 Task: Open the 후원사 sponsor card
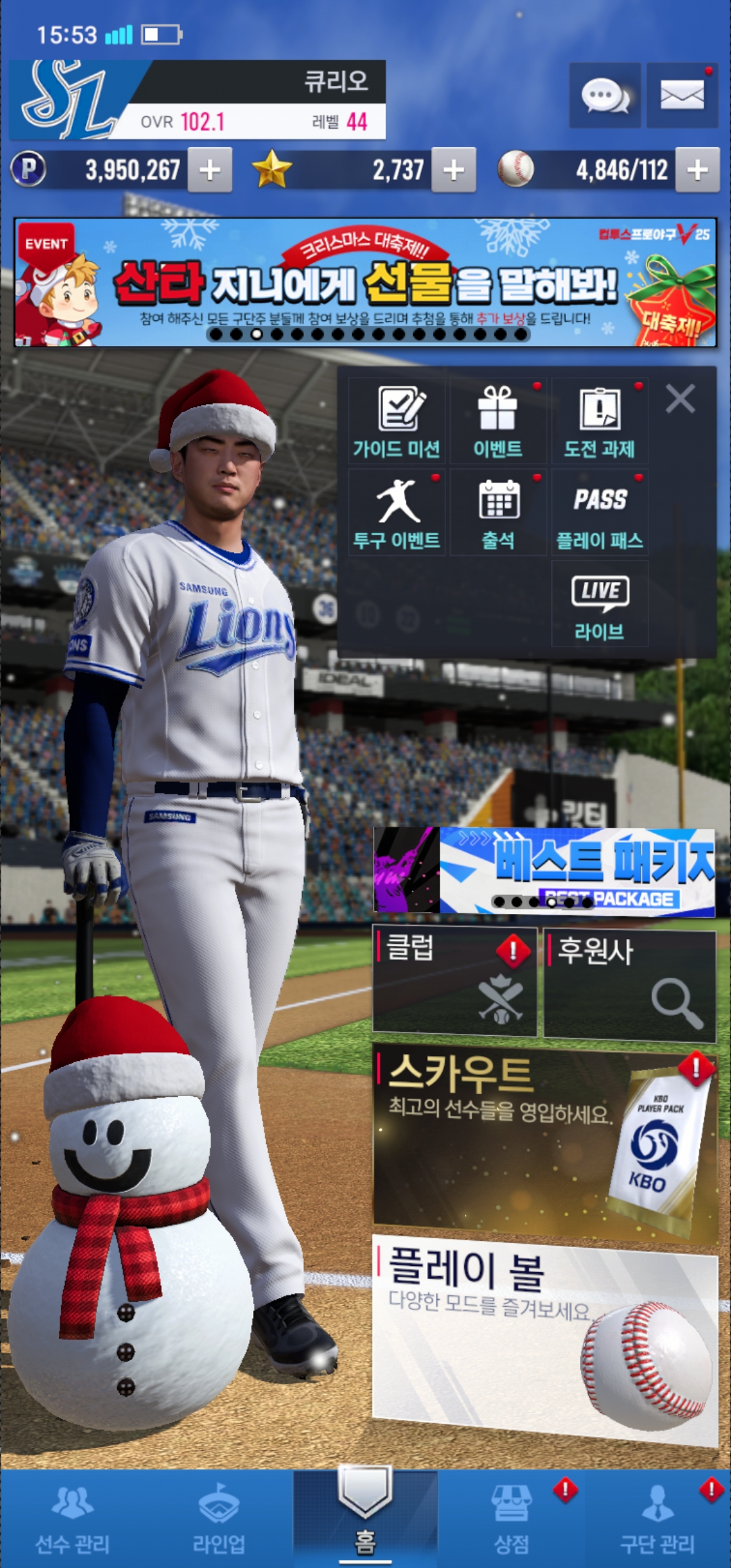pos(629,984)
